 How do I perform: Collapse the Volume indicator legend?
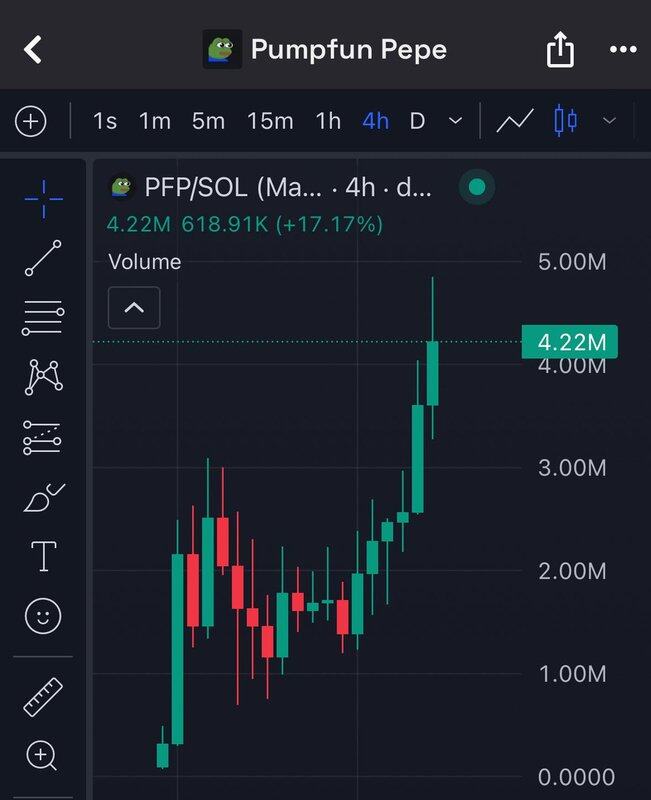point(134,308)
